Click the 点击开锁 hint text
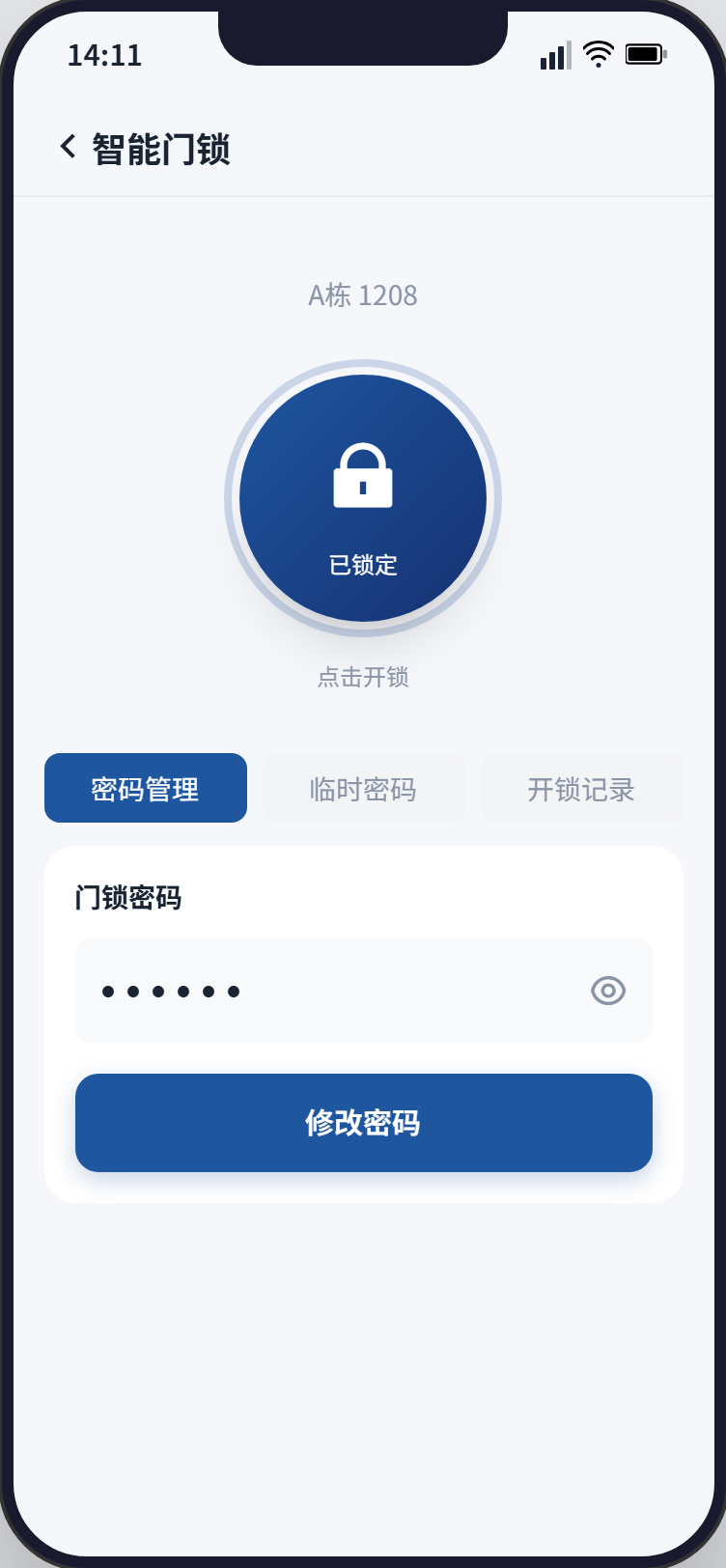The image size is (726, 1568). click(363, 677)
